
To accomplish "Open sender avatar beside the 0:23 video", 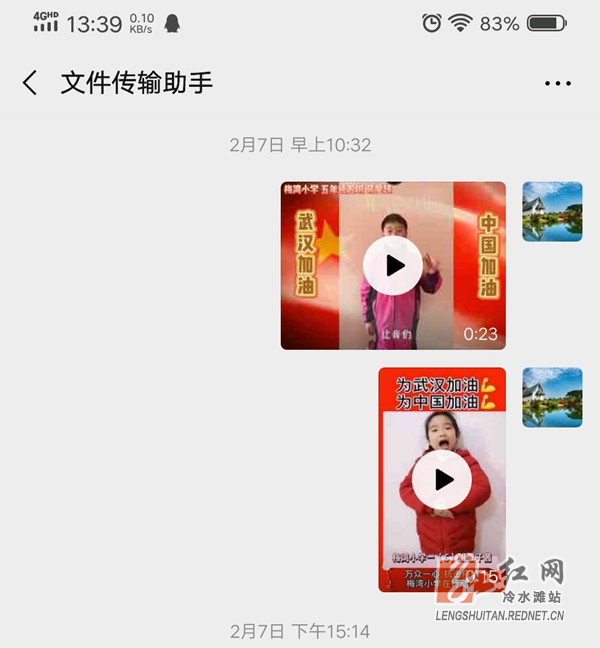I will pos(552,211).
